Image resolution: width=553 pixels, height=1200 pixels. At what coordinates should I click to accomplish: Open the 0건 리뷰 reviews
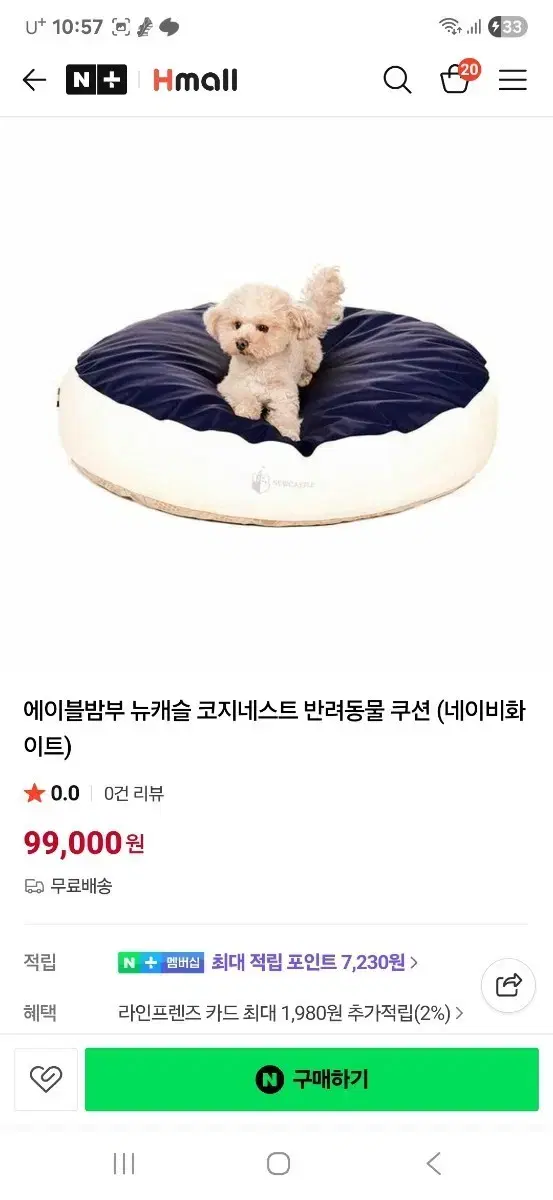(134, 793)
